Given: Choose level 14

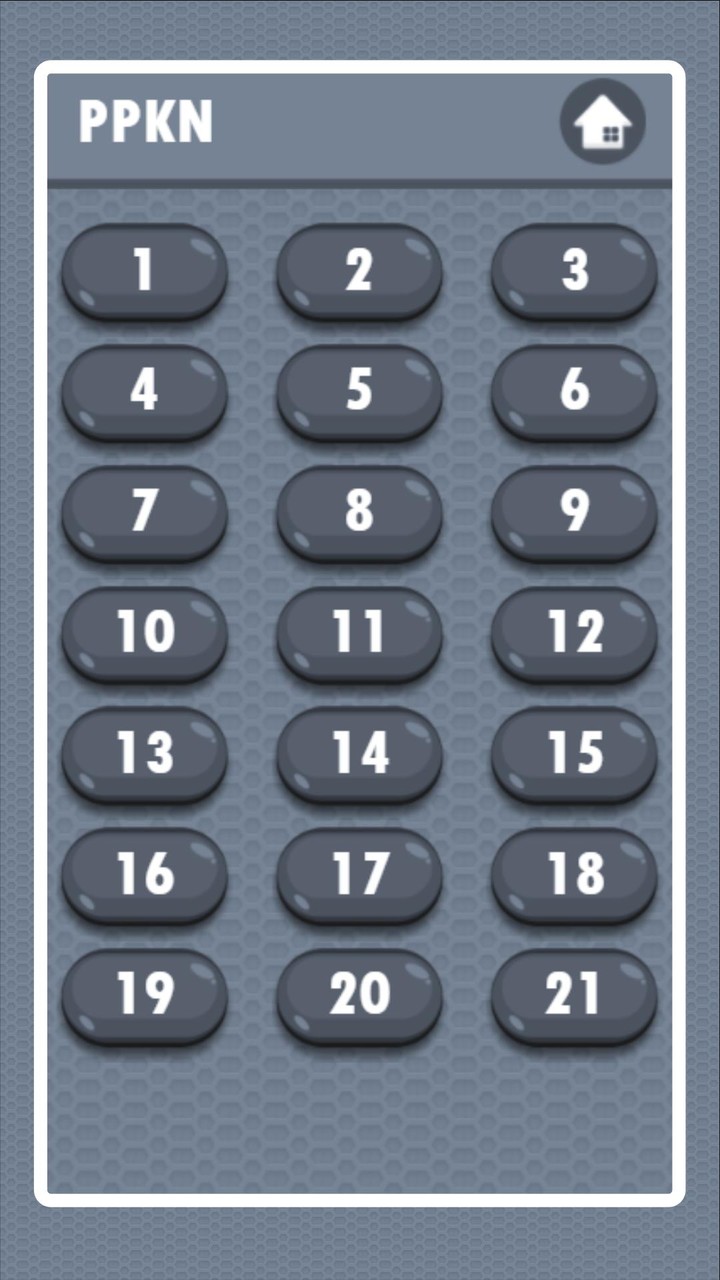Looking at the screenshot, I should point(359,755).
